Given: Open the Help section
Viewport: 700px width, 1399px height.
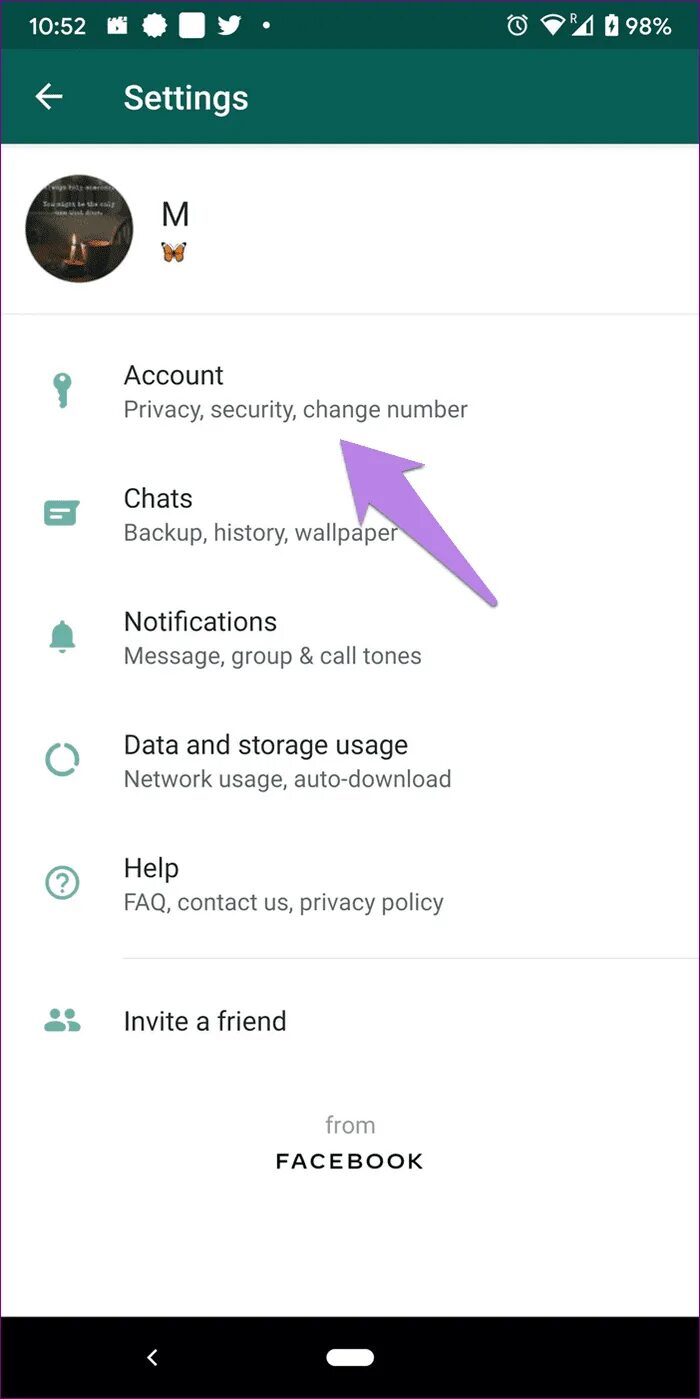Looking at the screenshot, I should coord(350,884).
